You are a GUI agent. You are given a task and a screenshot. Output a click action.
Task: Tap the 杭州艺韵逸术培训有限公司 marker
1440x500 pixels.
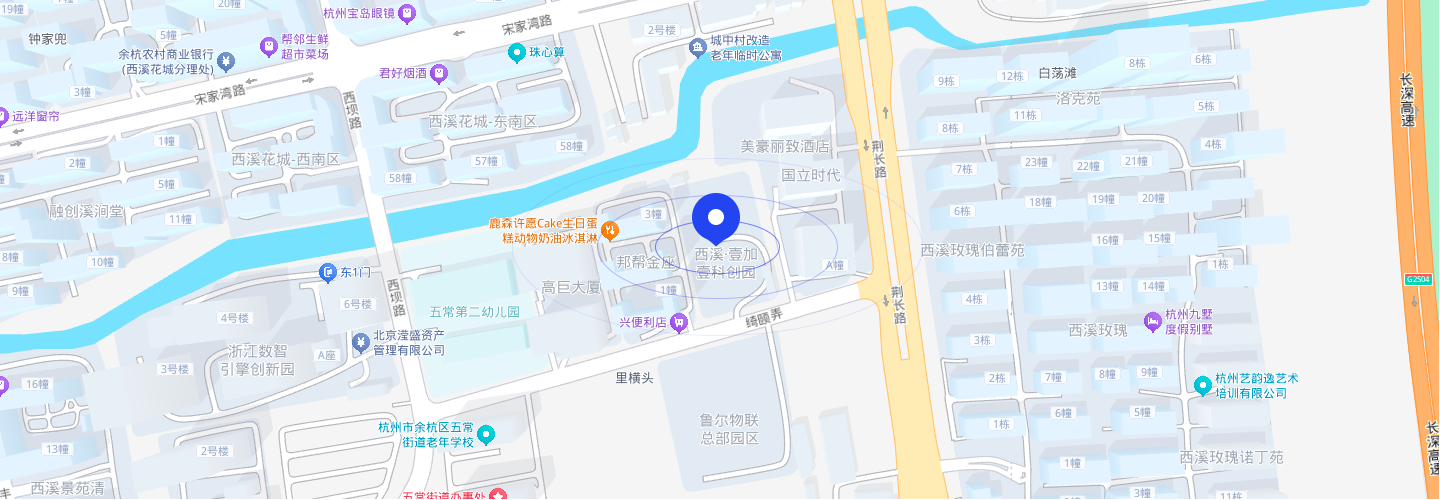[x=1202, y=385]
